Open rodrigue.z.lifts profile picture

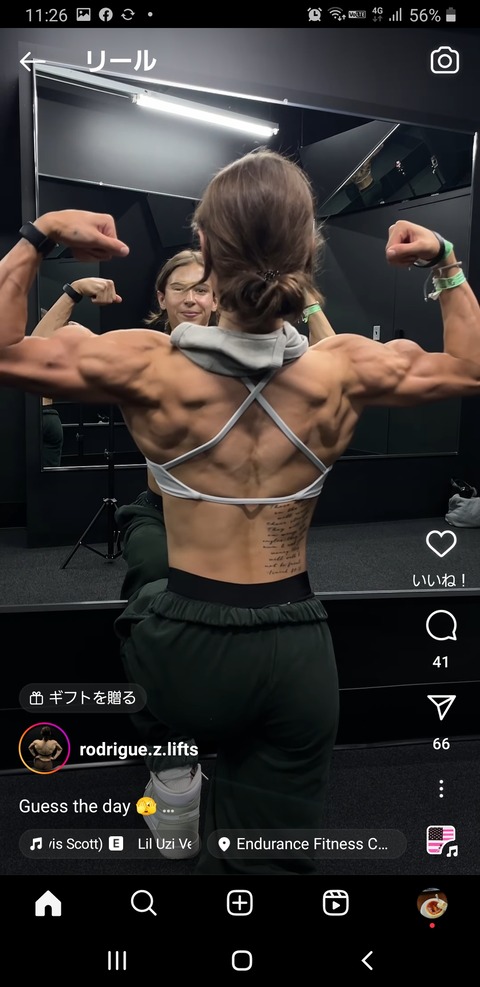44,748
